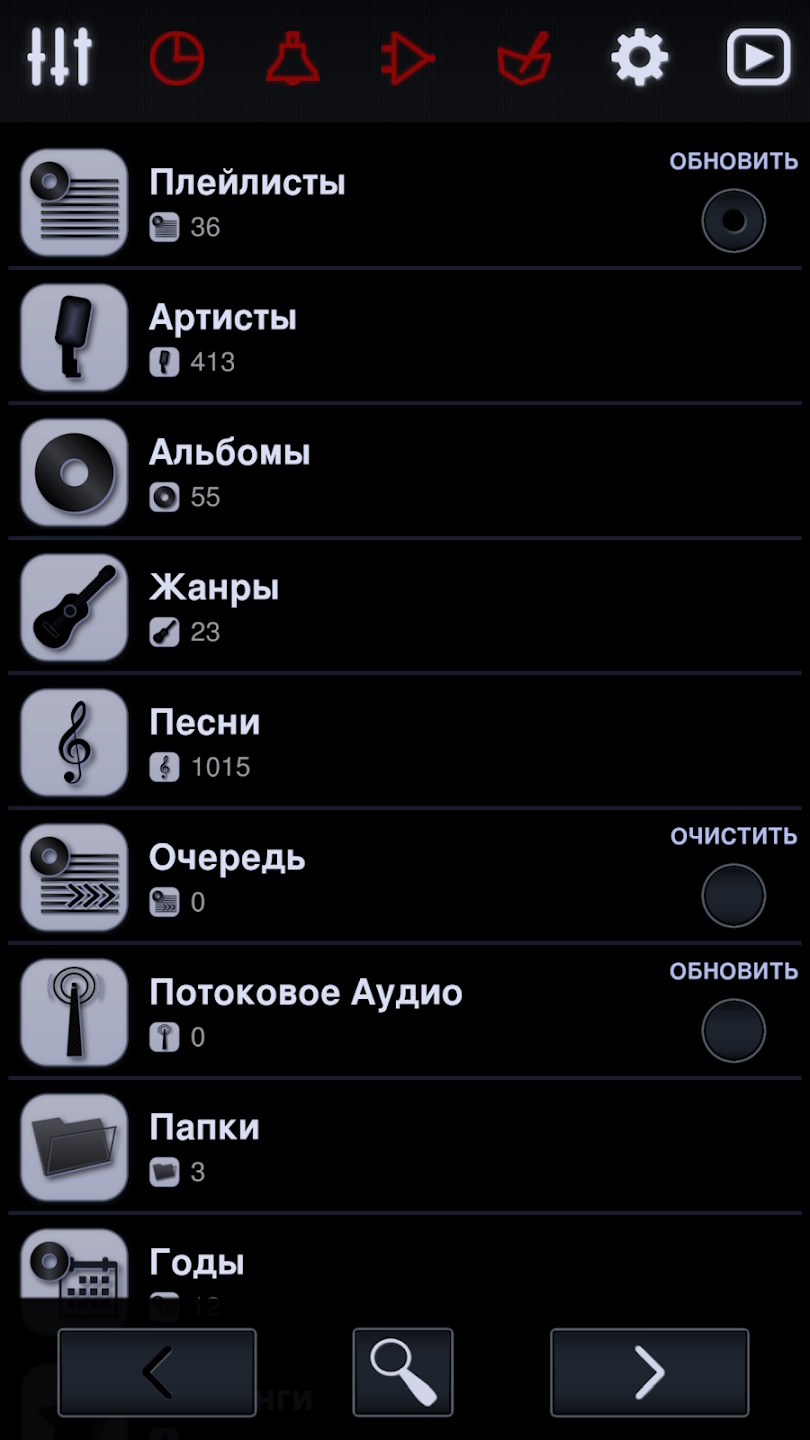This screenshot has height=1440, width=810.
Task: Go to the player screen icon
Action: click(757, 57)
